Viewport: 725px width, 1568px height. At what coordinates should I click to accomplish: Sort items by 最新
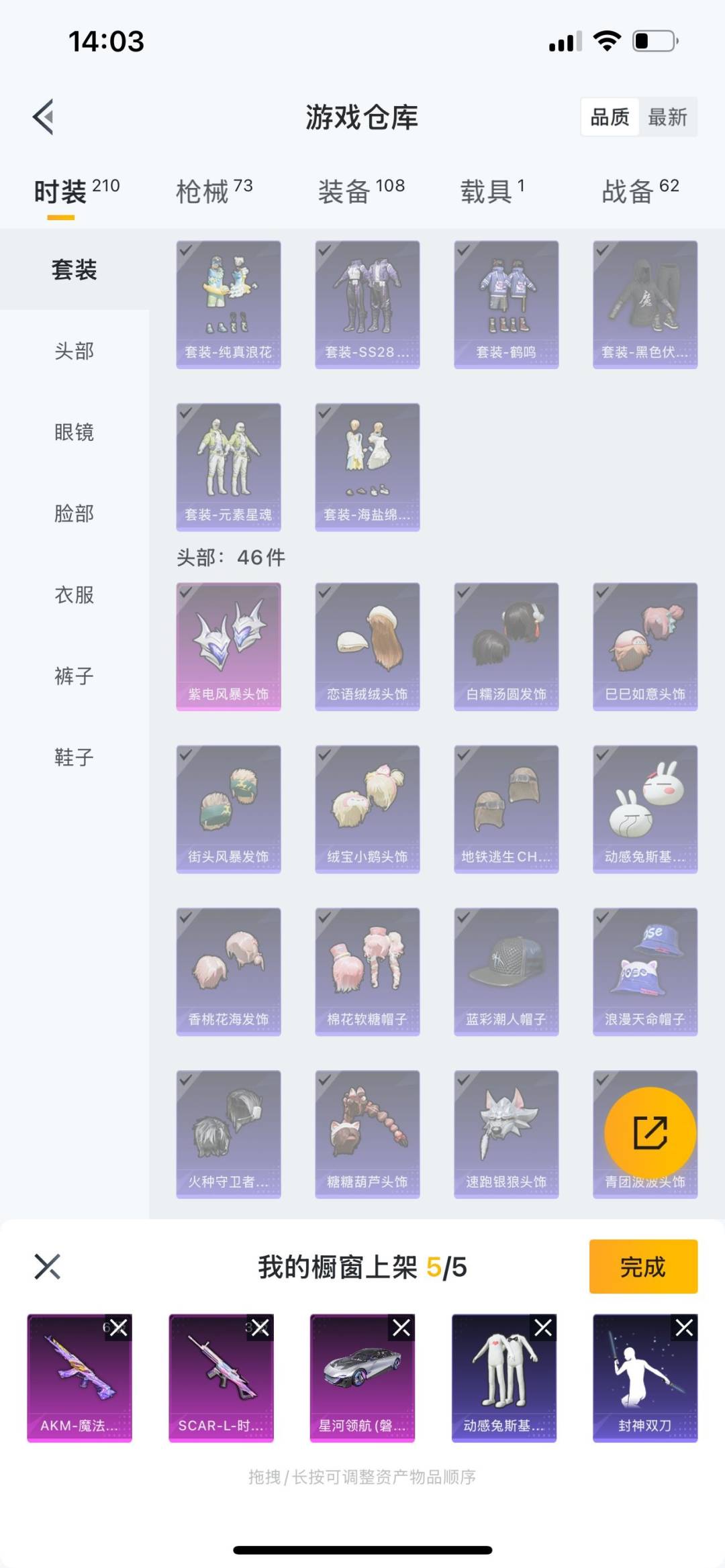click(667, 117)
